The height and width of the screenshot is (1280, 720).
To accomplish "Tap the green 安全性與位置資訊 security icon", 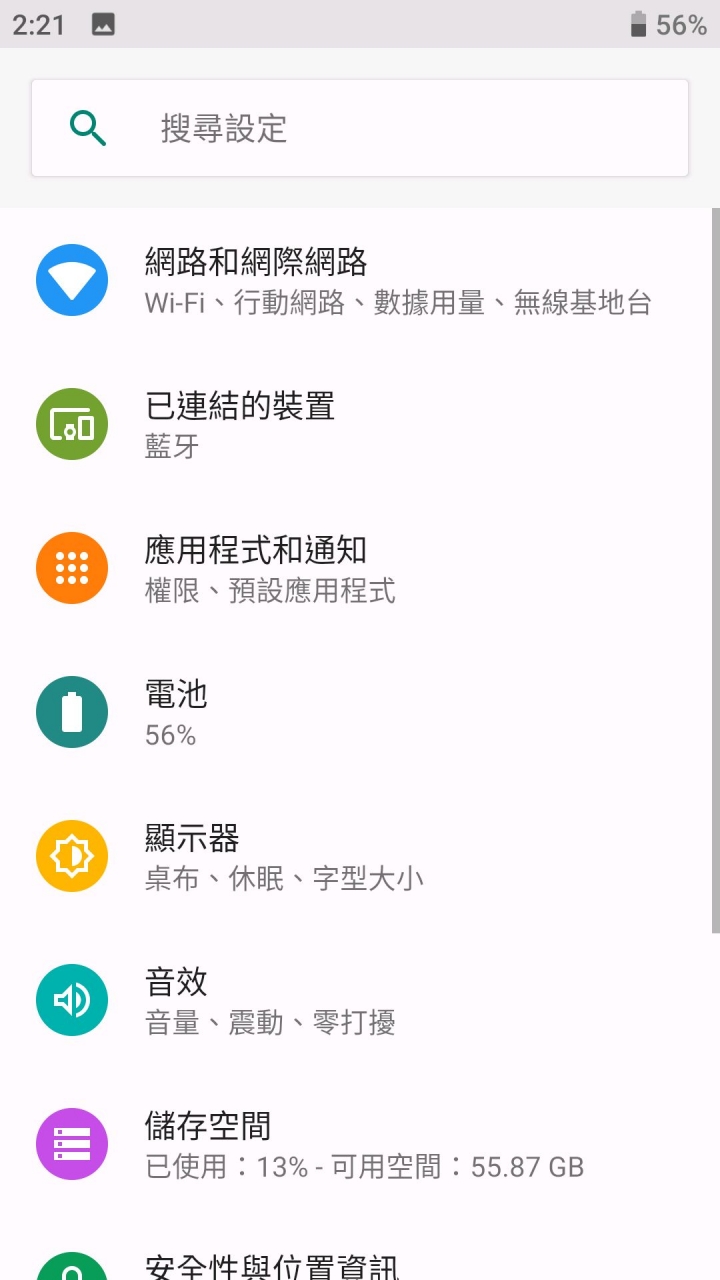I will [x=71, y=1268].
